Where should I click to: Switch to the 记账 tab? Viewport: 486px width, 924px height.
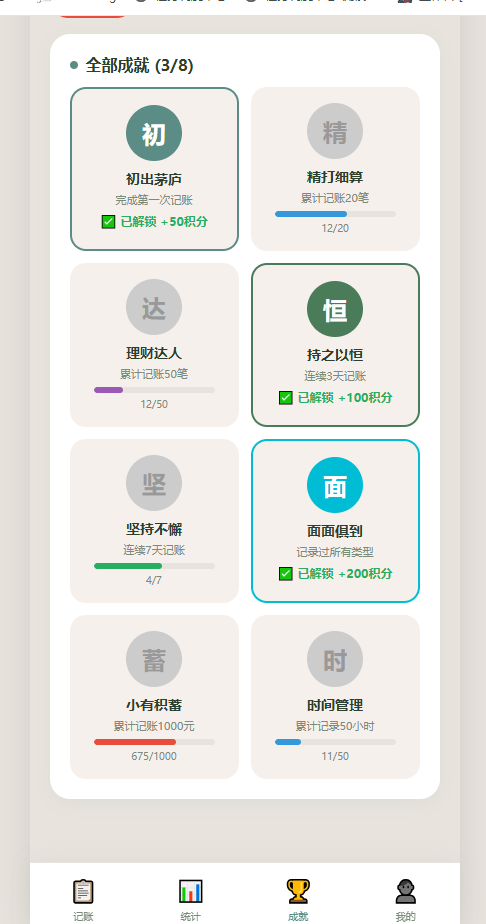click(x=83, y=899)
